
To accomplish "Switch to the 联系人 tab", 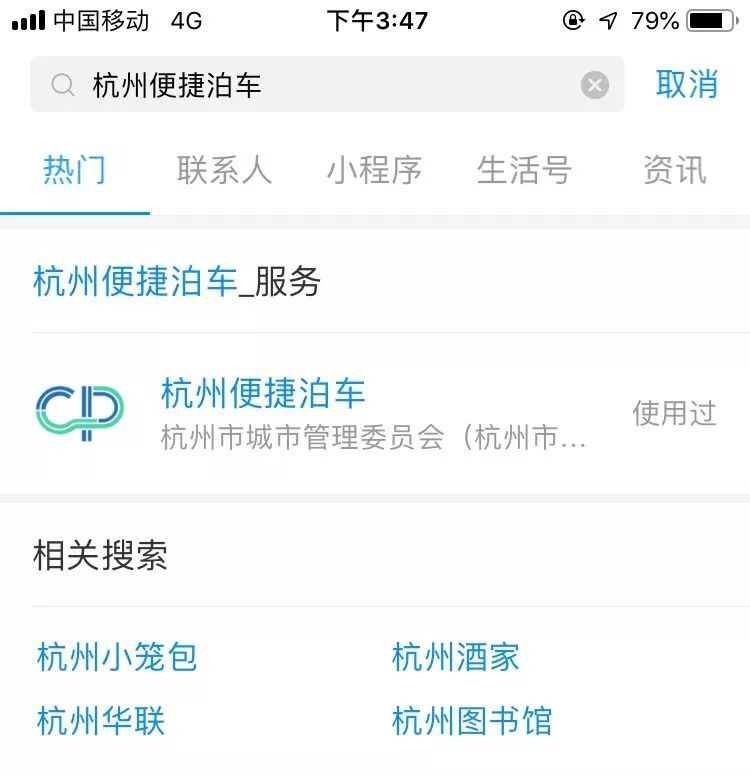I will [224, 170].
